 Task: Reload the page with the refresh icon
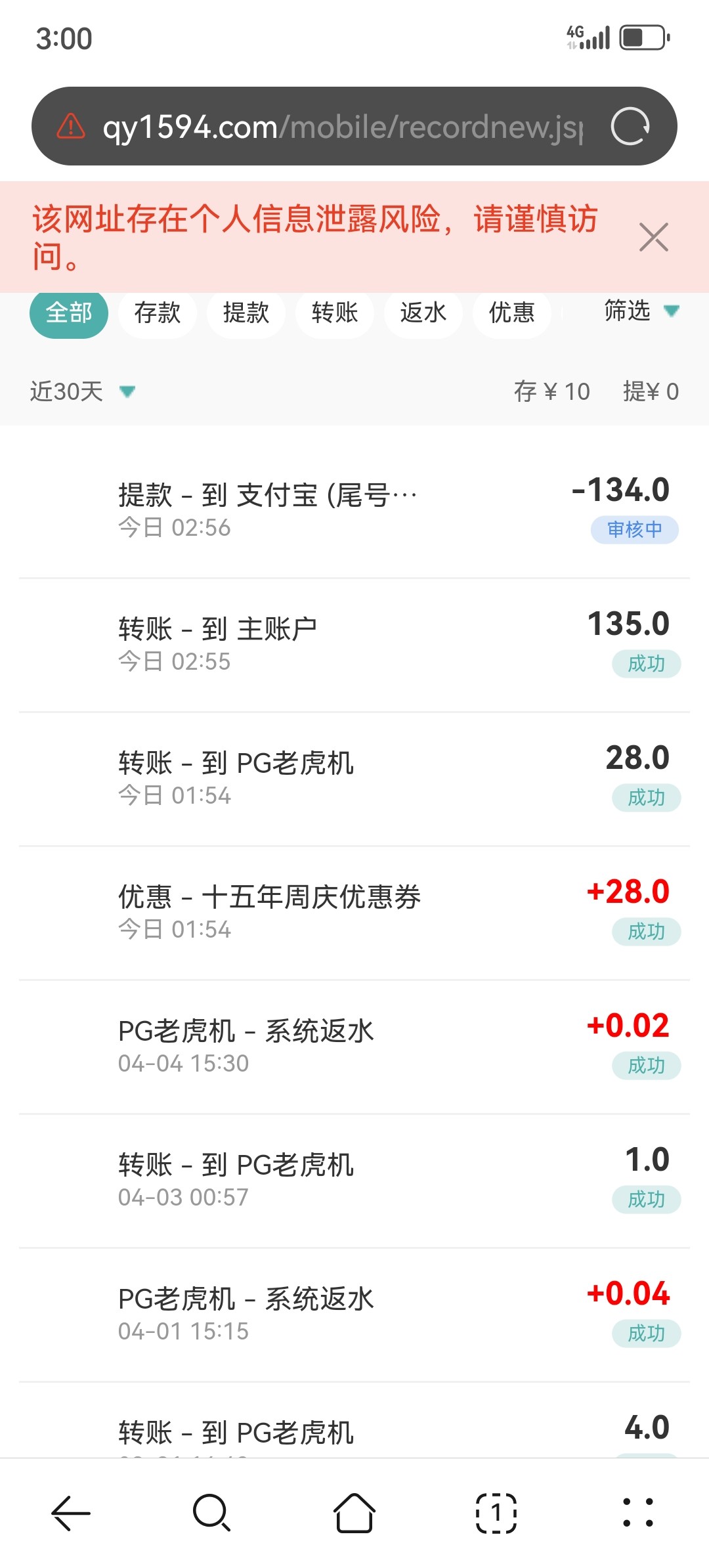(x=630, y=126)
